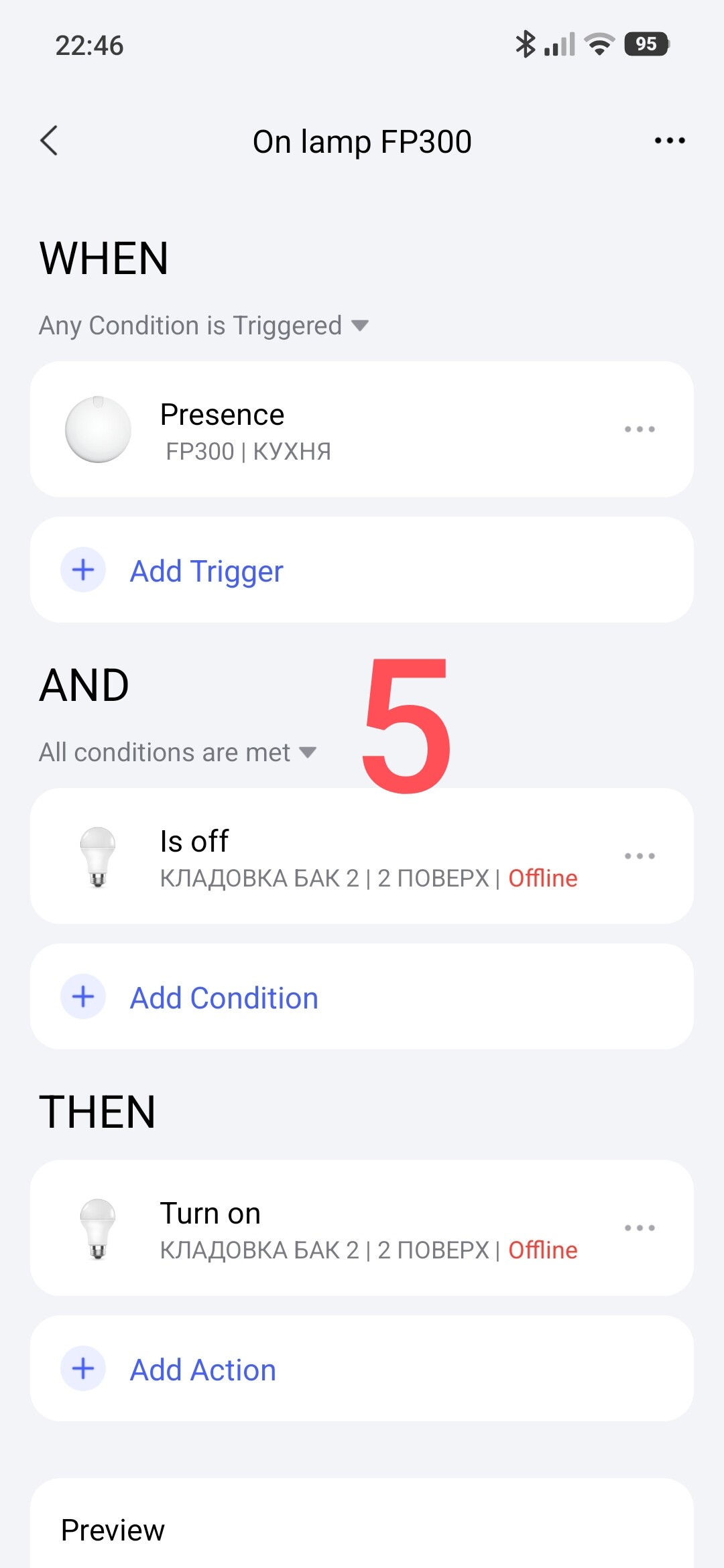Expand the Any Condition is Triggered dropdown
The height and width of the screenshot is (1568, 724).
(204, 326)
